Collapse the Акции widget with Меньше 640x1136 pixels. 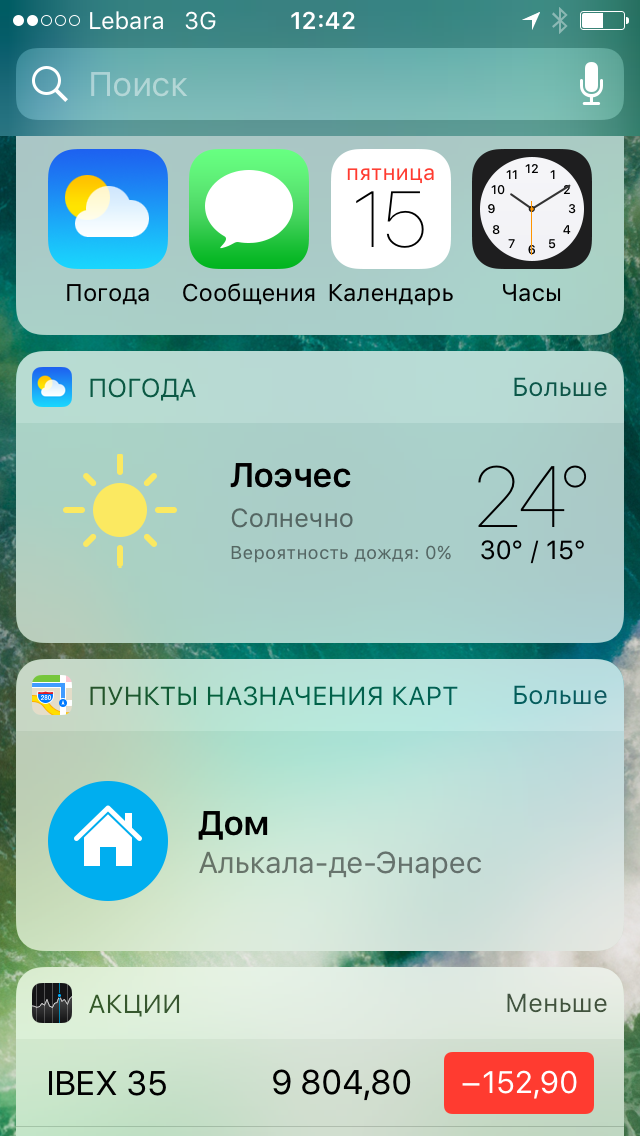pos(555,1004)
